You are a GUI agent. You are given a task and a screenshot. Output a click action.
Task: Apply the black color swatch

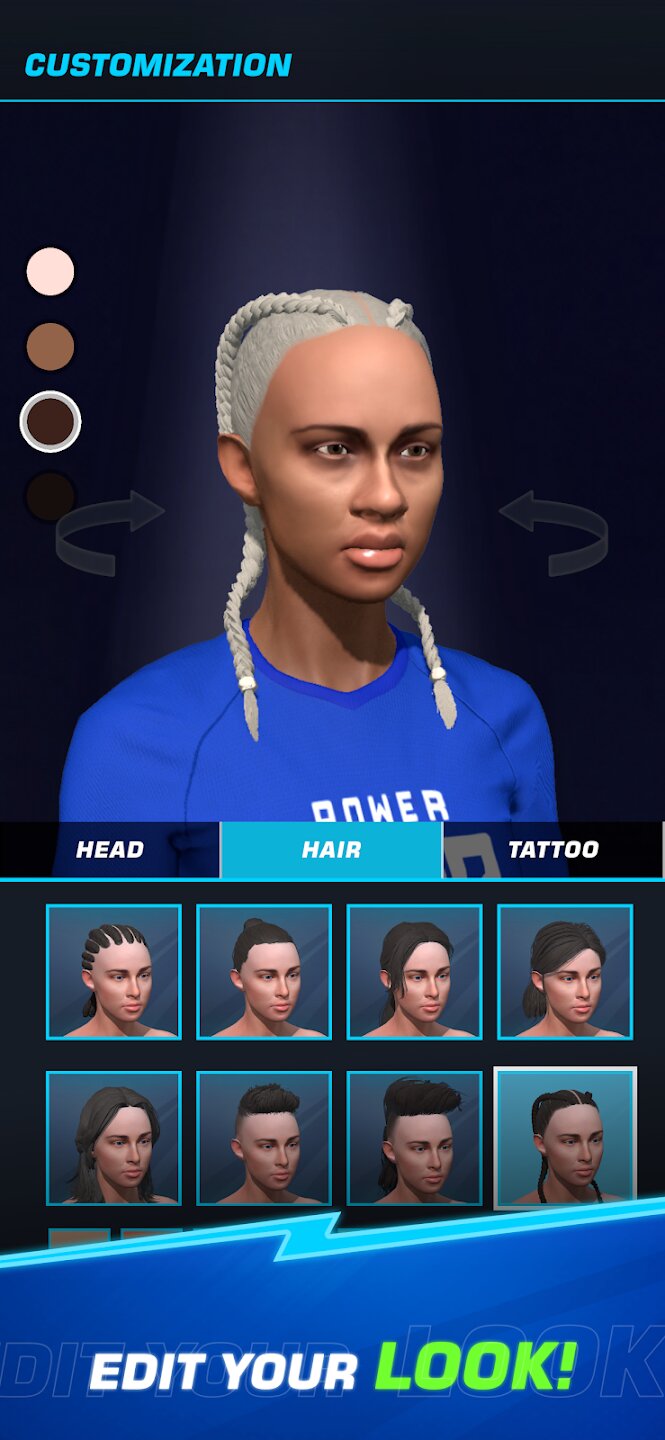[x=50, y=496]
